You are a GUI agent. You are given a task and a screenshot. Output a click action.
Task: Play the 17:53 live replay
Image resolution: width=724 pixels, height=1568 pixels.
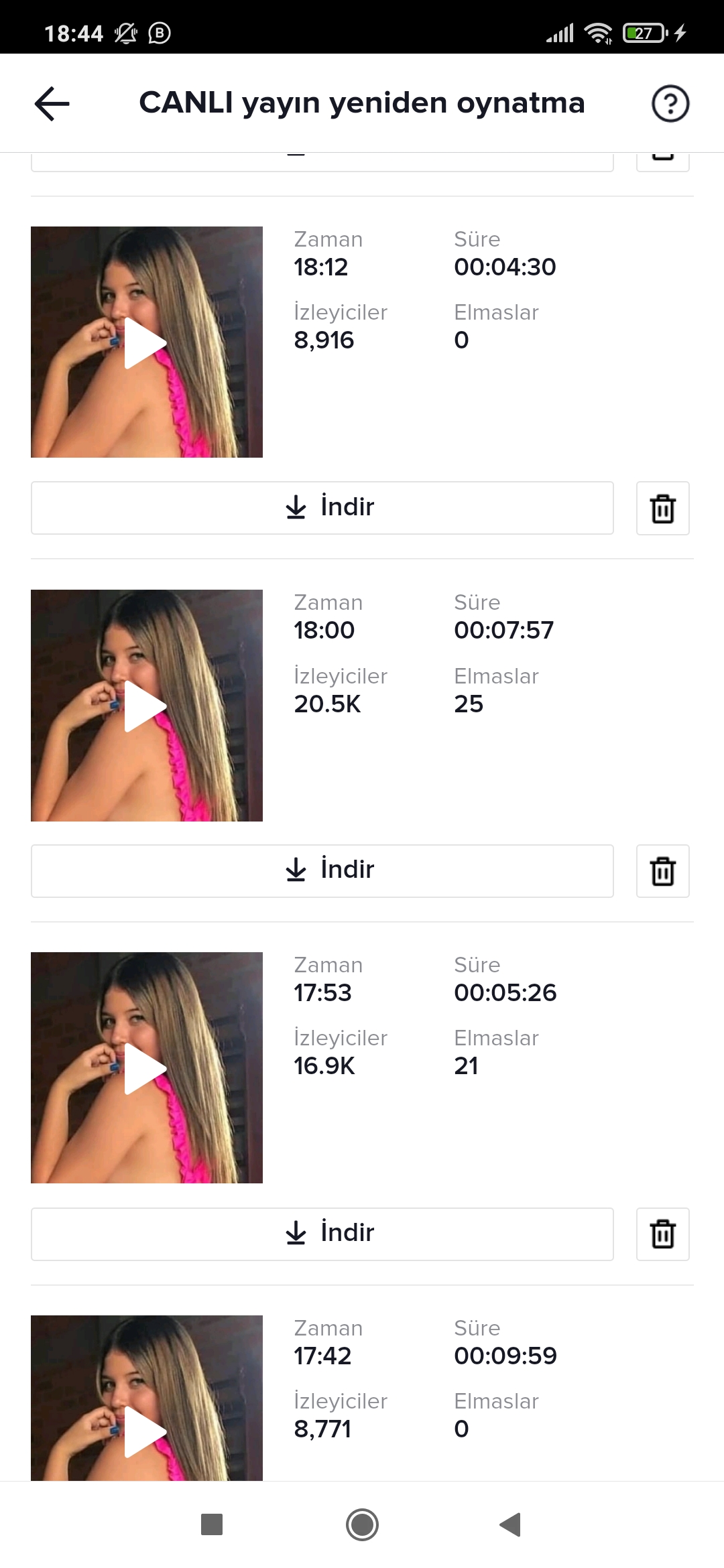(147, 1068)
